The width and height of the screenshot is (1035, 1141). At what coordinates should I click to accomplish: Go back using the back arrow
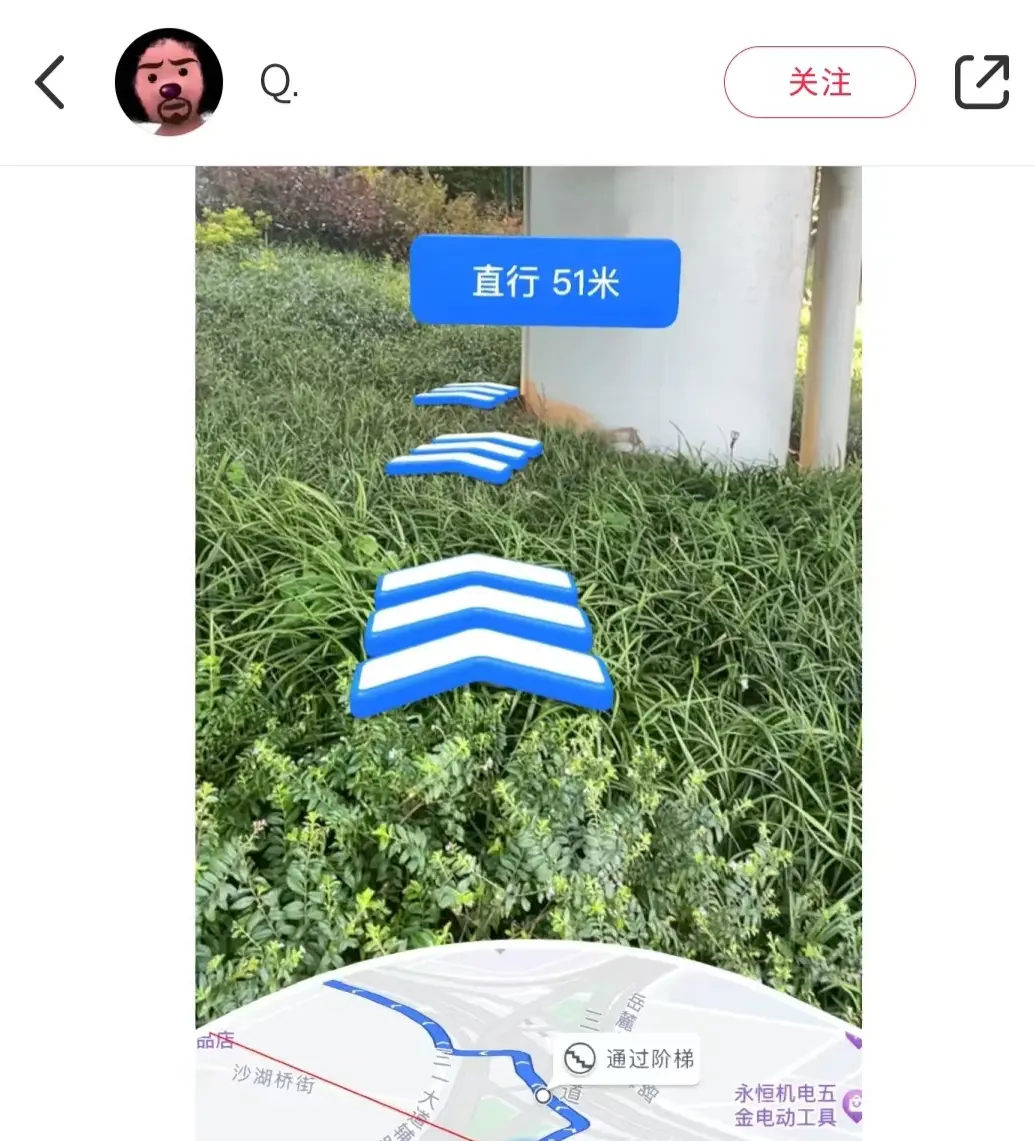click(x=50, y=82)
